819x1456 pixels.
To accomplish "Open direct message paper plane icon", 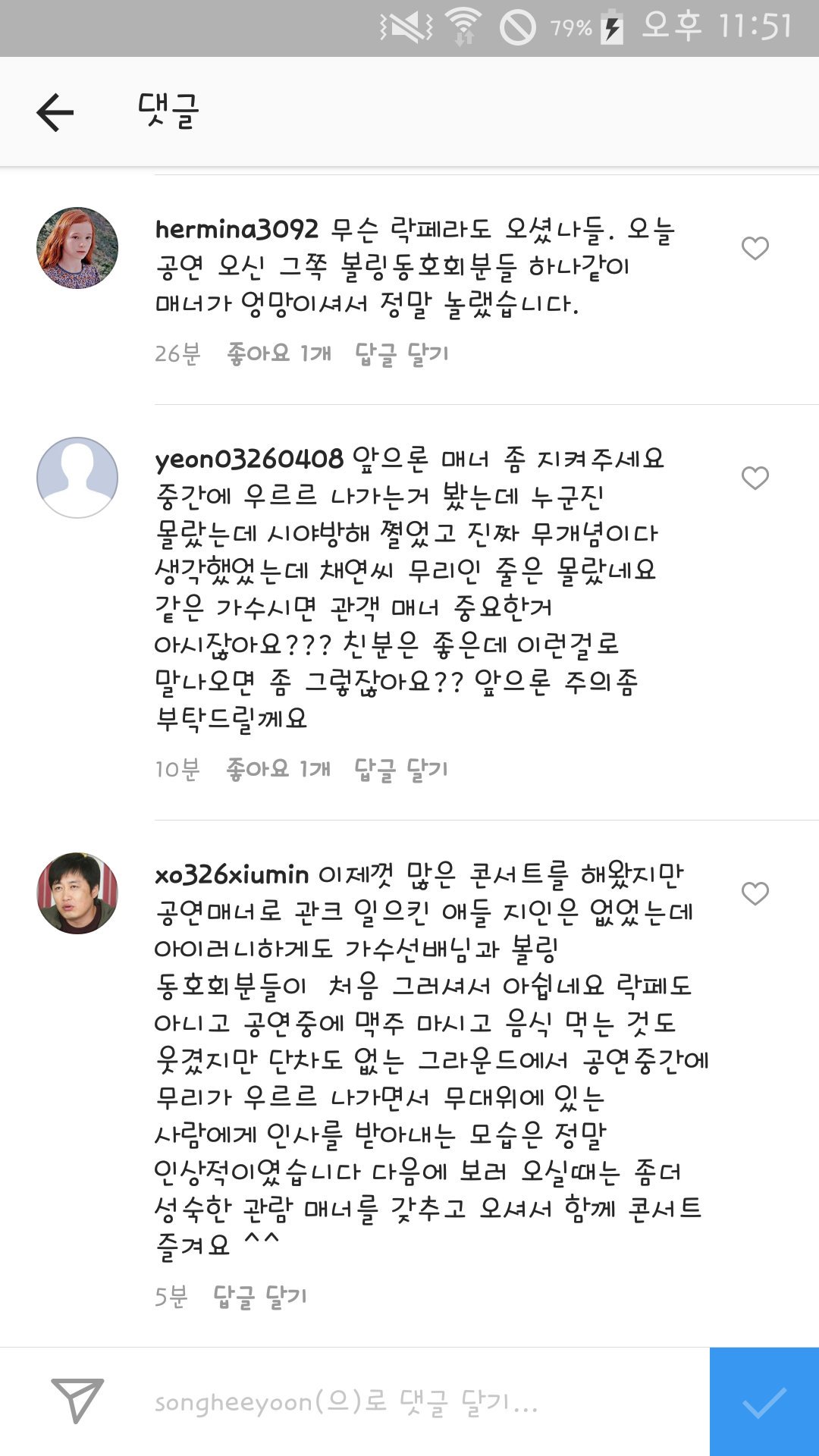I will 77,1401.
